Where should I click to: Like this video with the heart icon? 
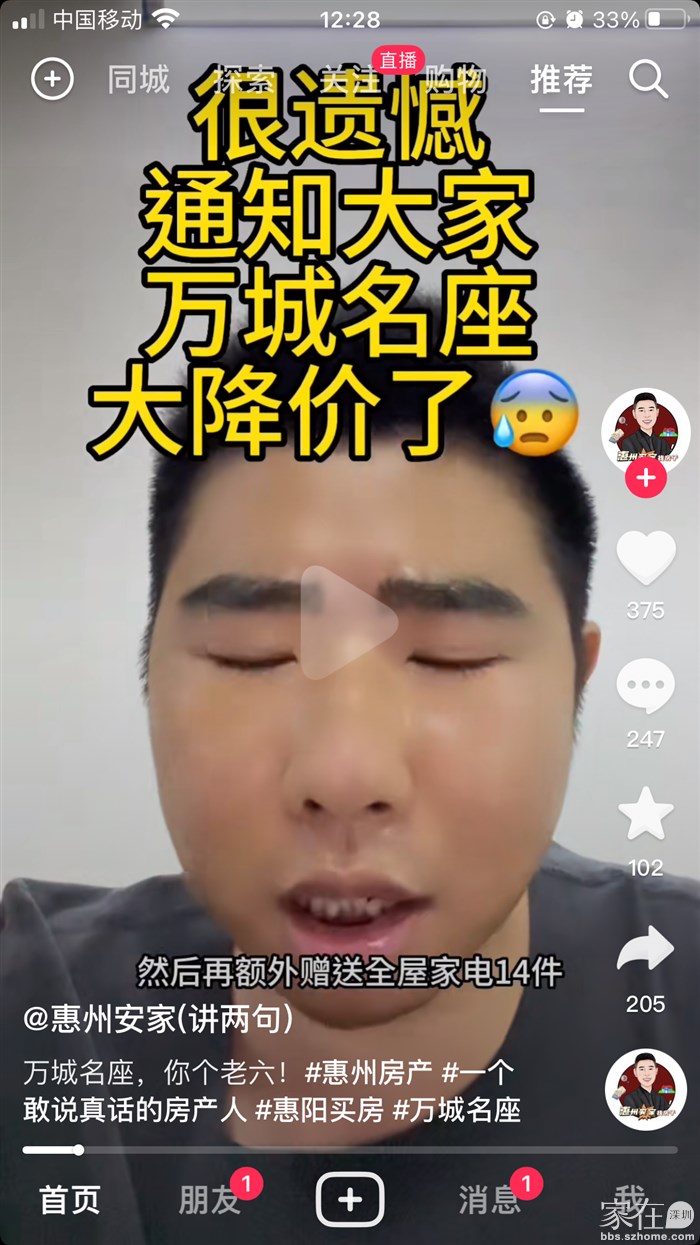coord(645,557)
